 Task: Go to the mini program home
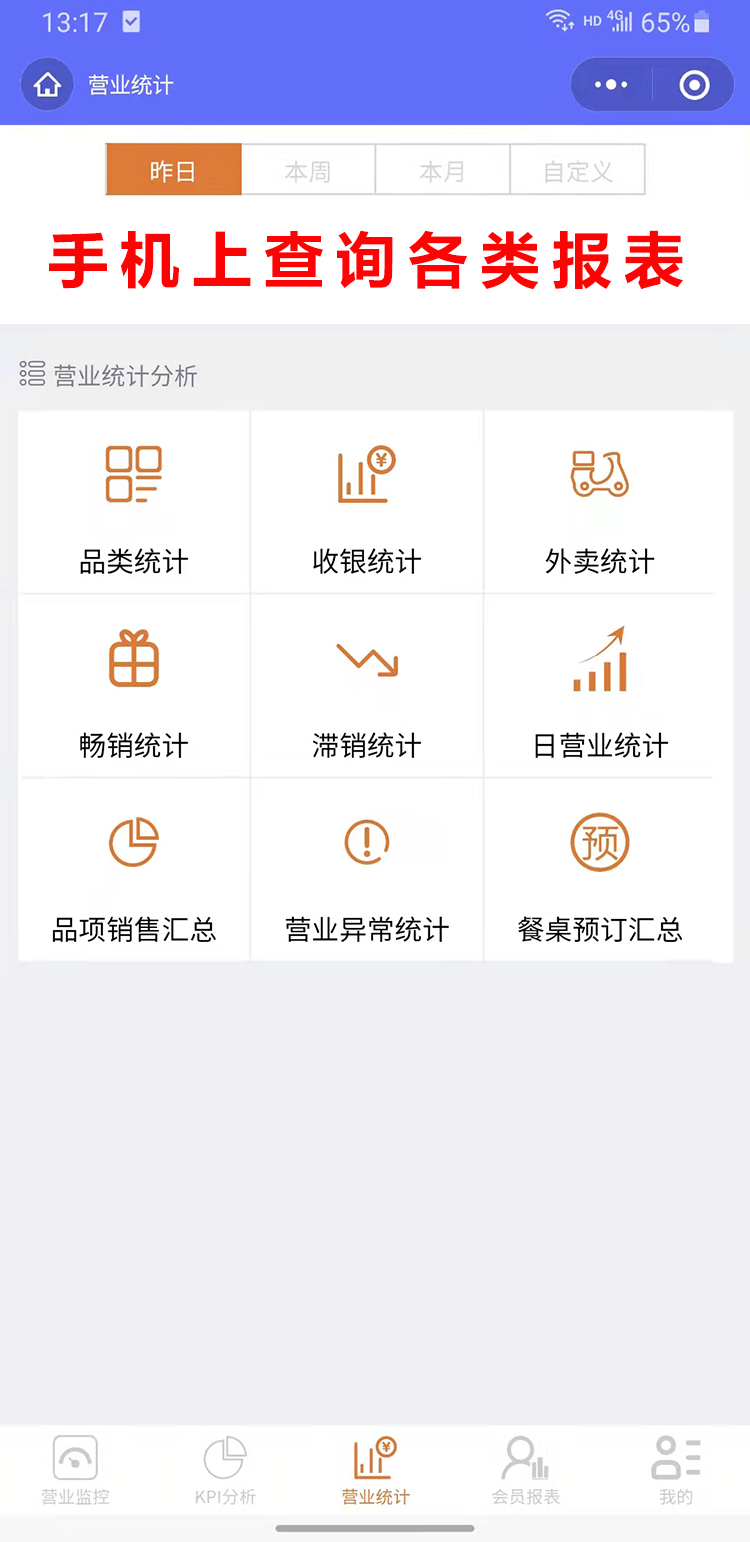coord(47,85)
